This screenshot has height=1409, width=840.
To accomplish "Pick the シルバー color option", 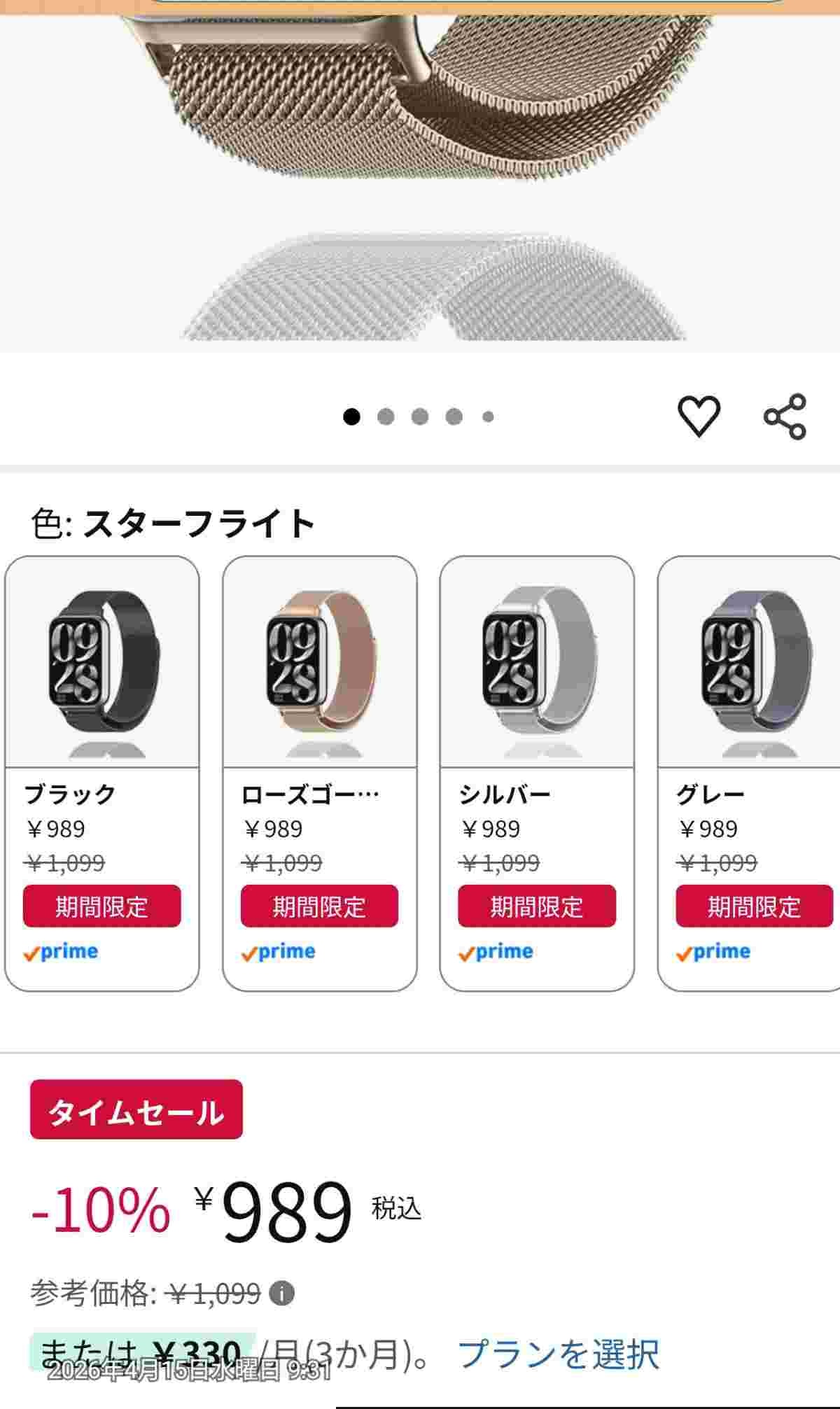I will (x=537, y=772).
